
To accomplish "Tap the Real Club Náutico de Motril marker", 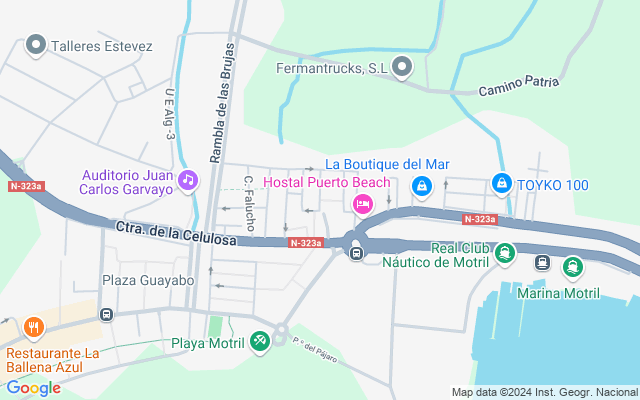I will 503,254.
